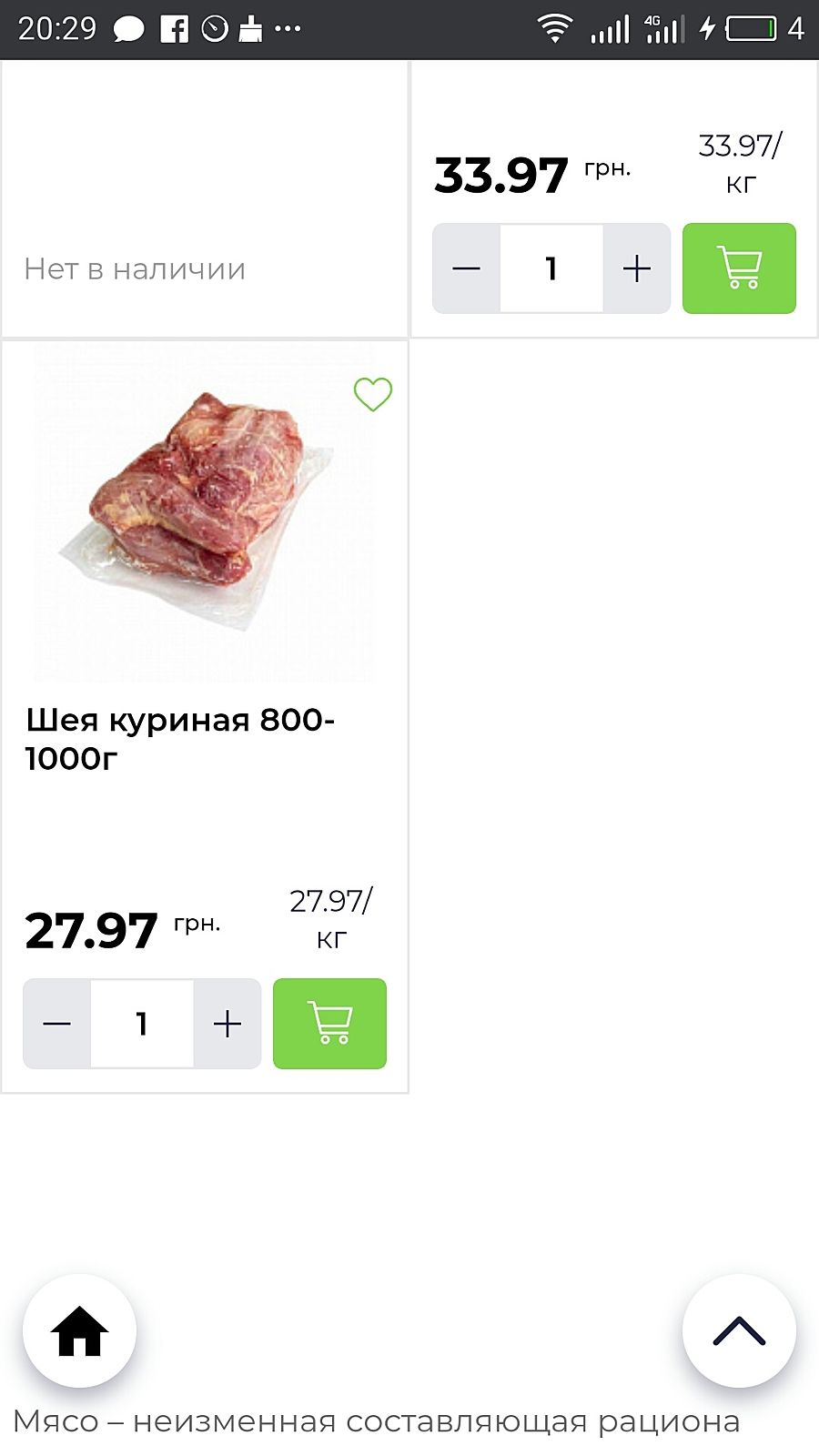Add Шея куриная to the cart

329,1024
